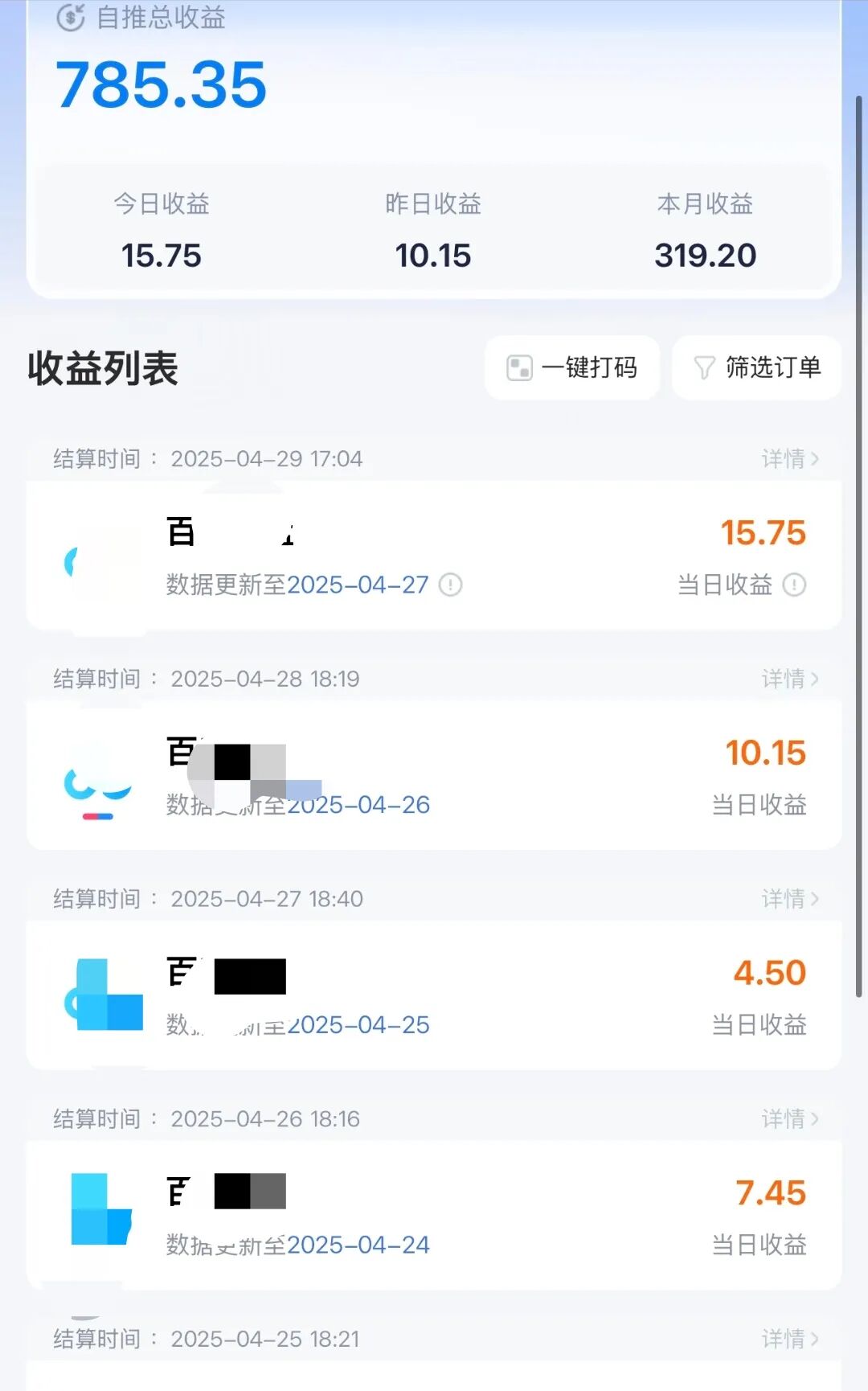Tap the 一键打码 button

click(x=572, y=367)
